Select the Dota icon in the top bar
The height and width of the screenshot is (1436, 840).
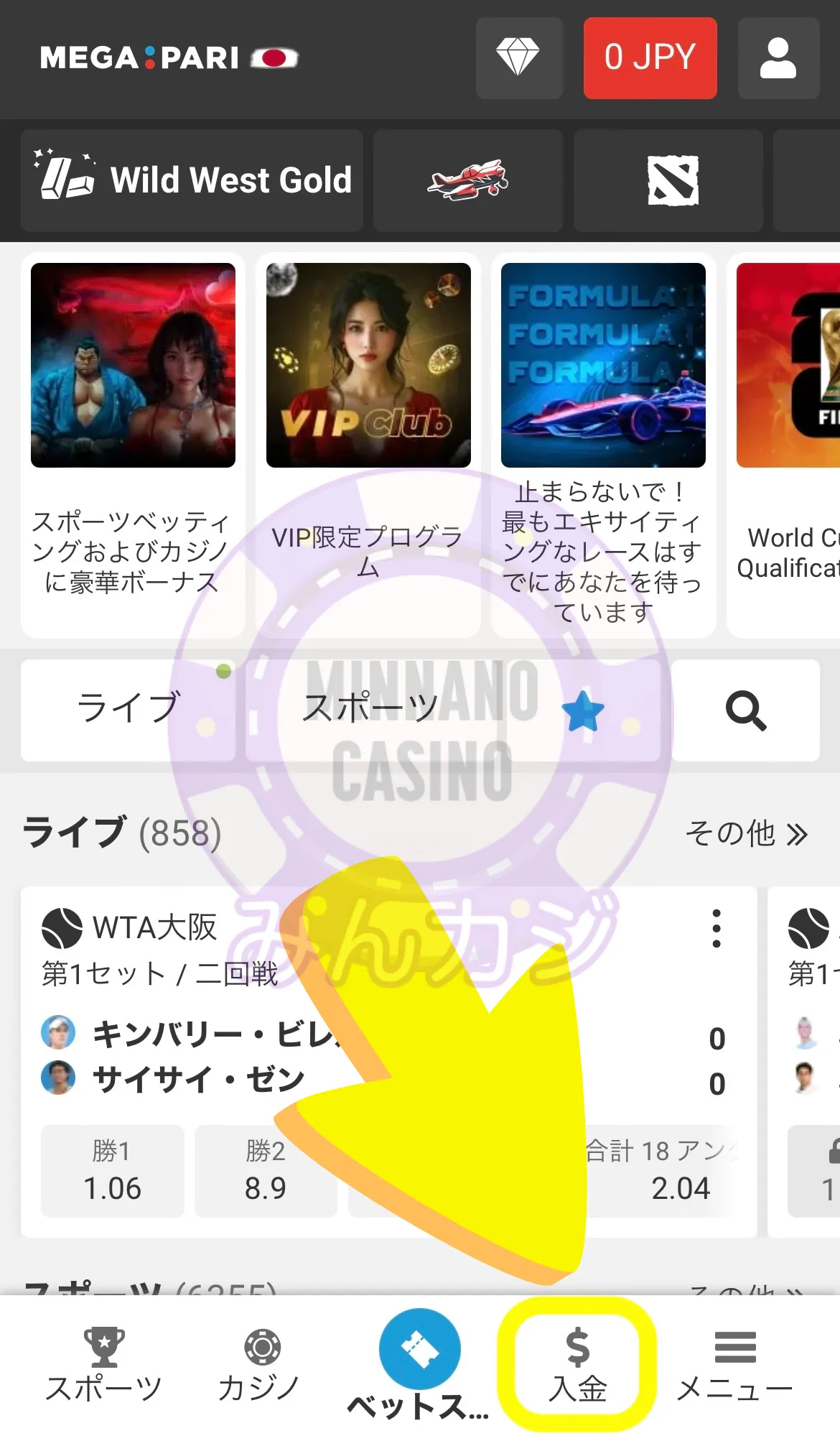(x=667, y=180)
